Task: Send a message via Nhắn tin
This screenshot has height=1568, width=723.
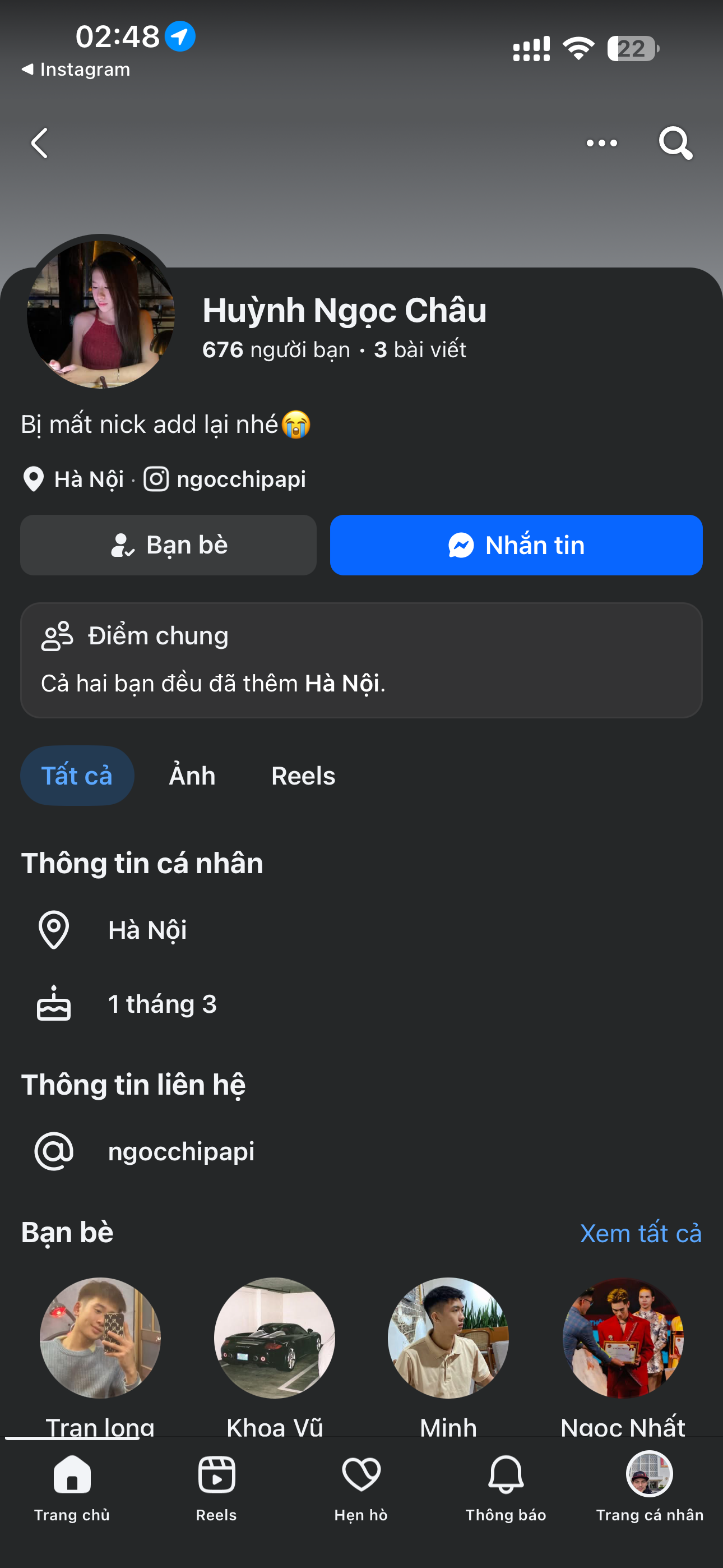Action: pyautogui.click(x=516, y=545)
